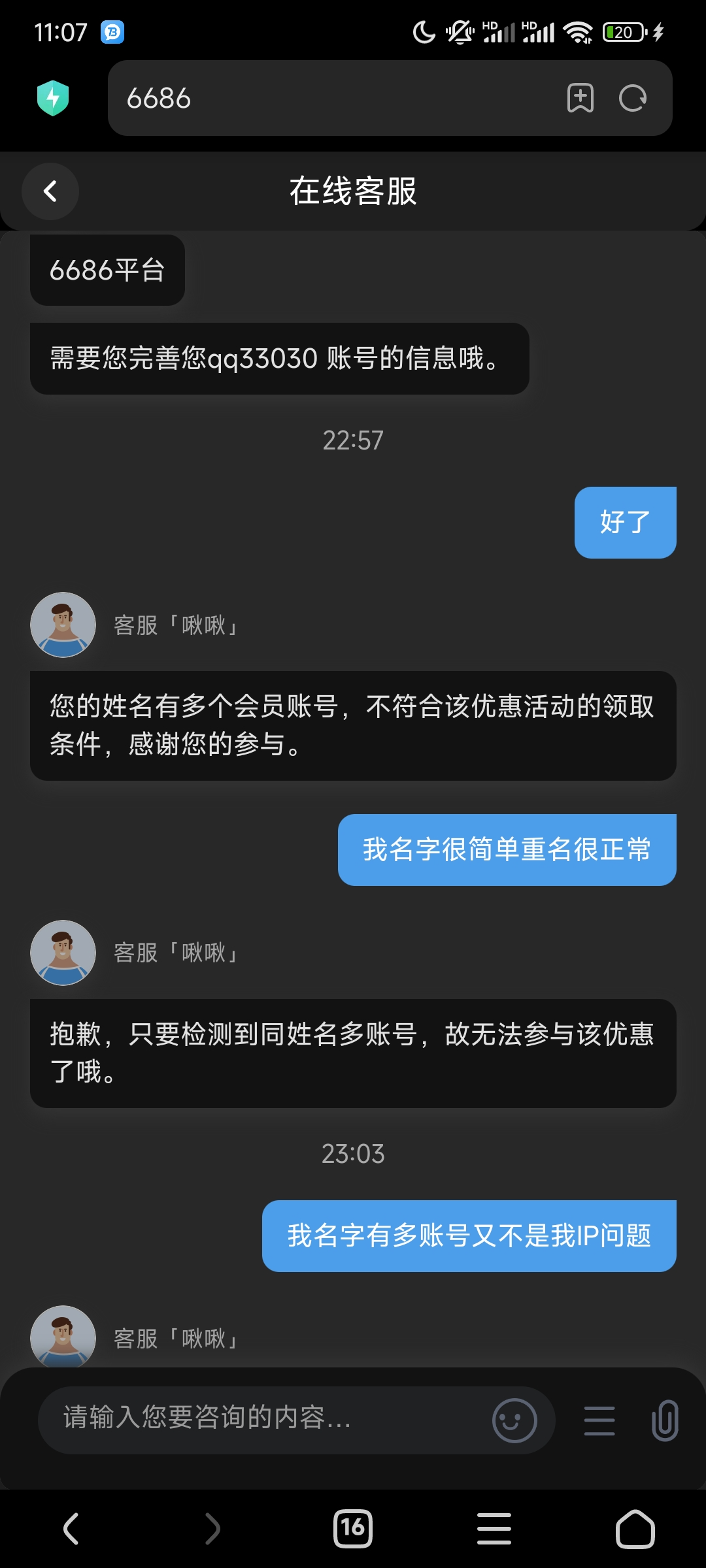
Task: Select the blue 好了 message bubble
Action: (624, 521)
